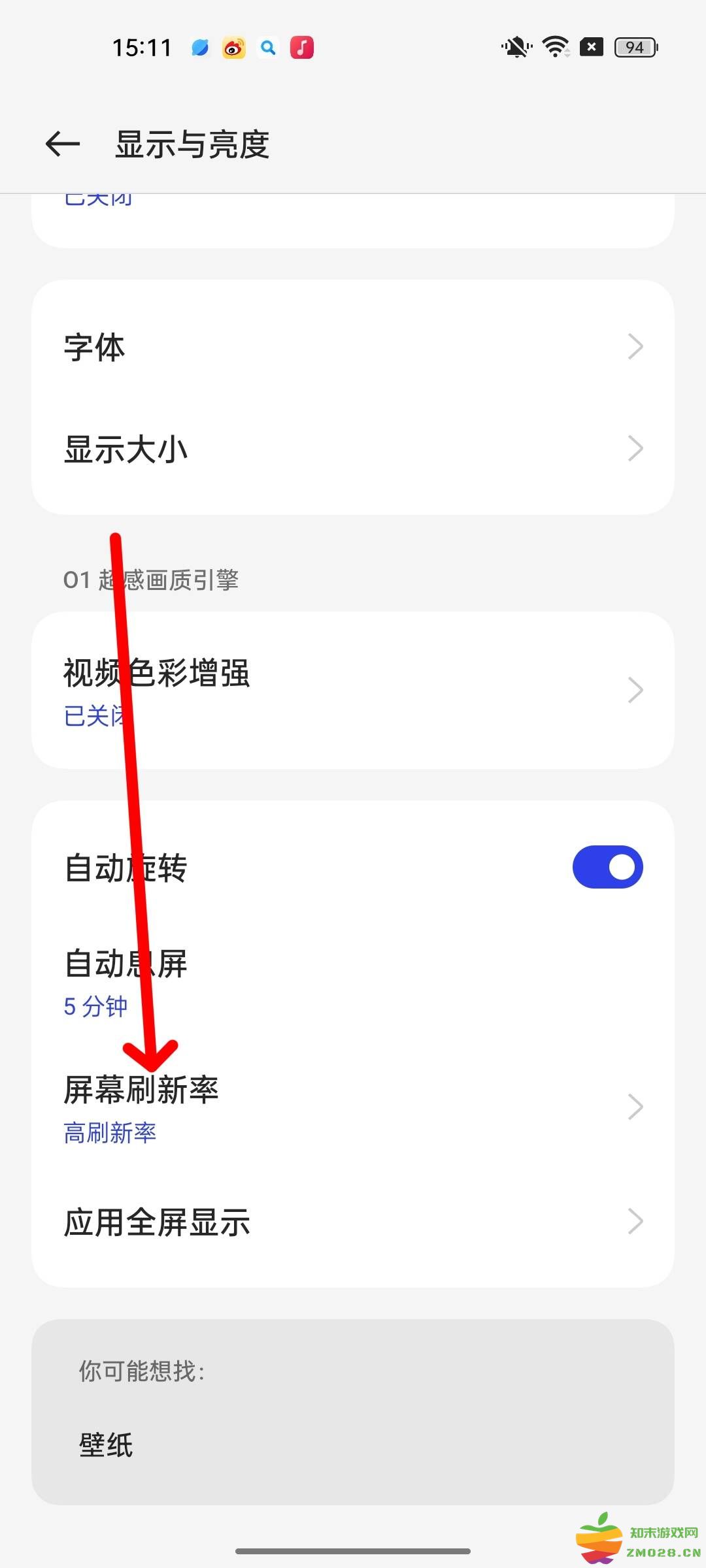Tap the battery indicator showing 94
Screen dimensions: 706x1568
pyautogui.click(x=633, y=47)
